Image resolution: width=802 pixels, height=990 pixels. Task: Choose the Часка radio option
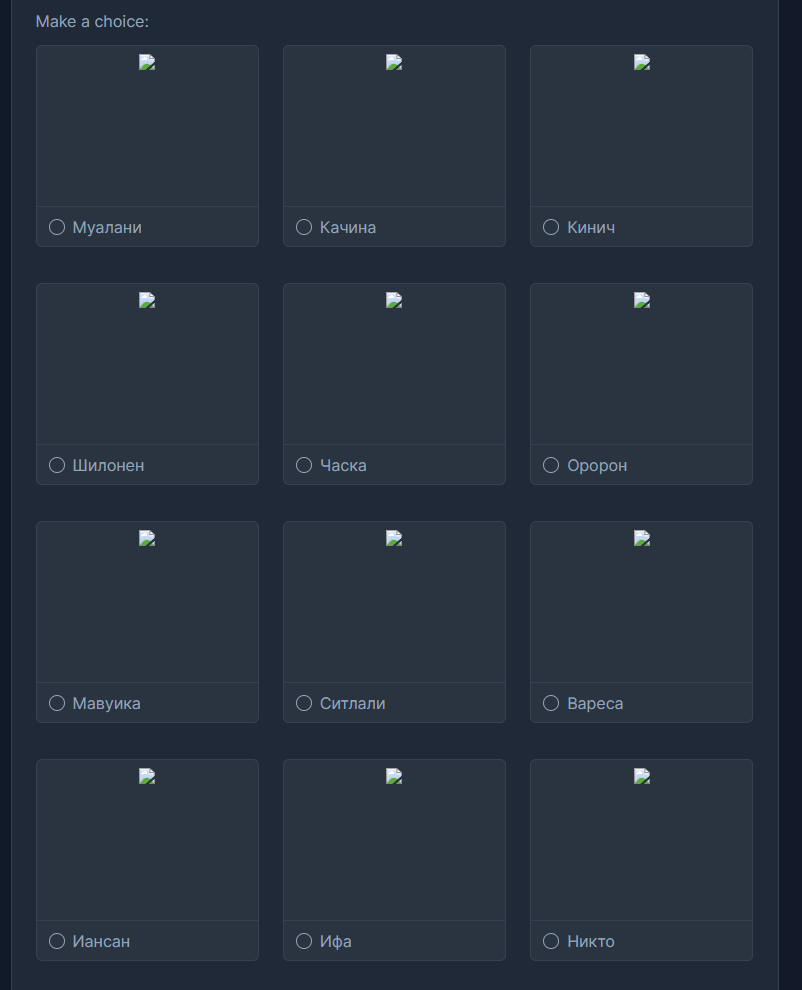click(304, 465)
